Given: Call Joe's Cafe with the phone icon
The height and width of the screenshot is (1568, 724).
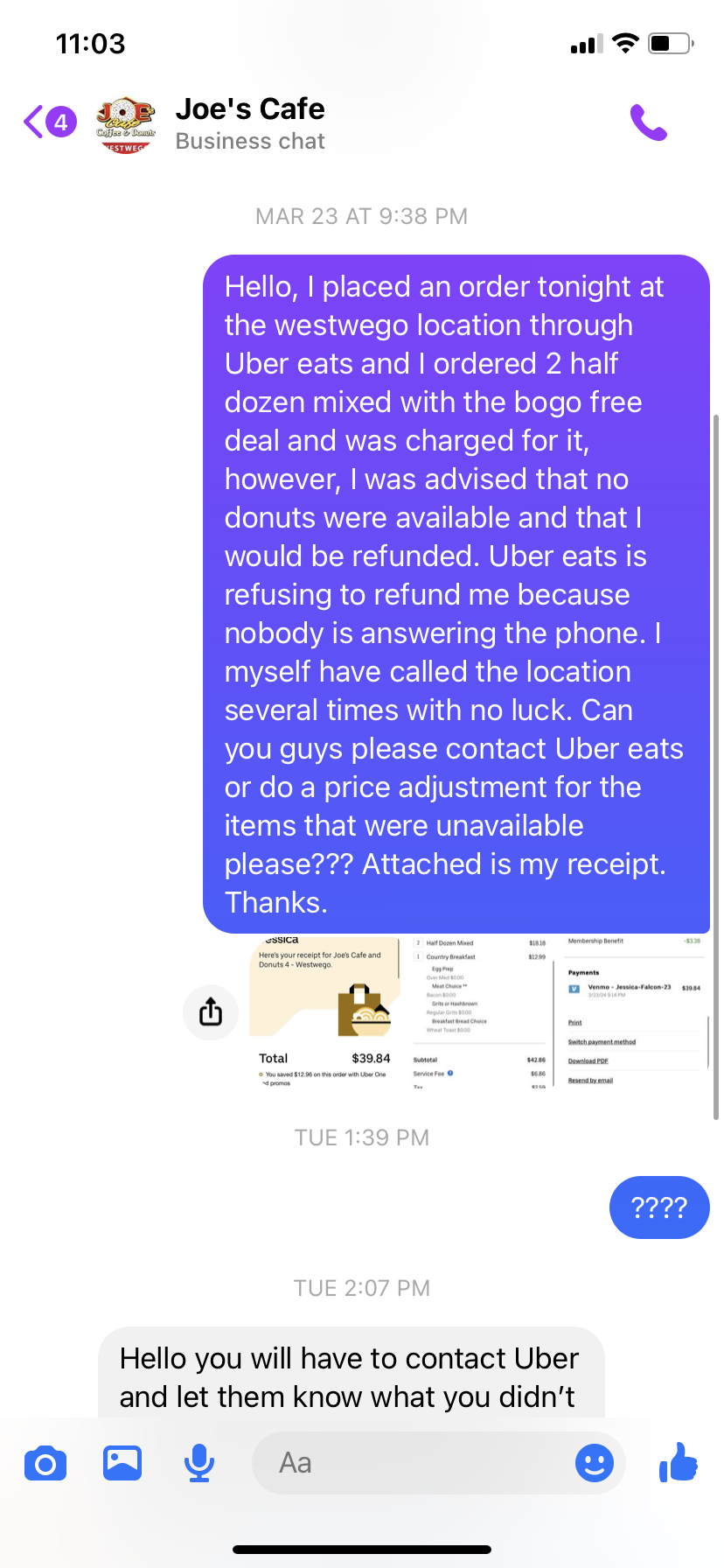Looking at the screenshot, I should pos(648,123).
